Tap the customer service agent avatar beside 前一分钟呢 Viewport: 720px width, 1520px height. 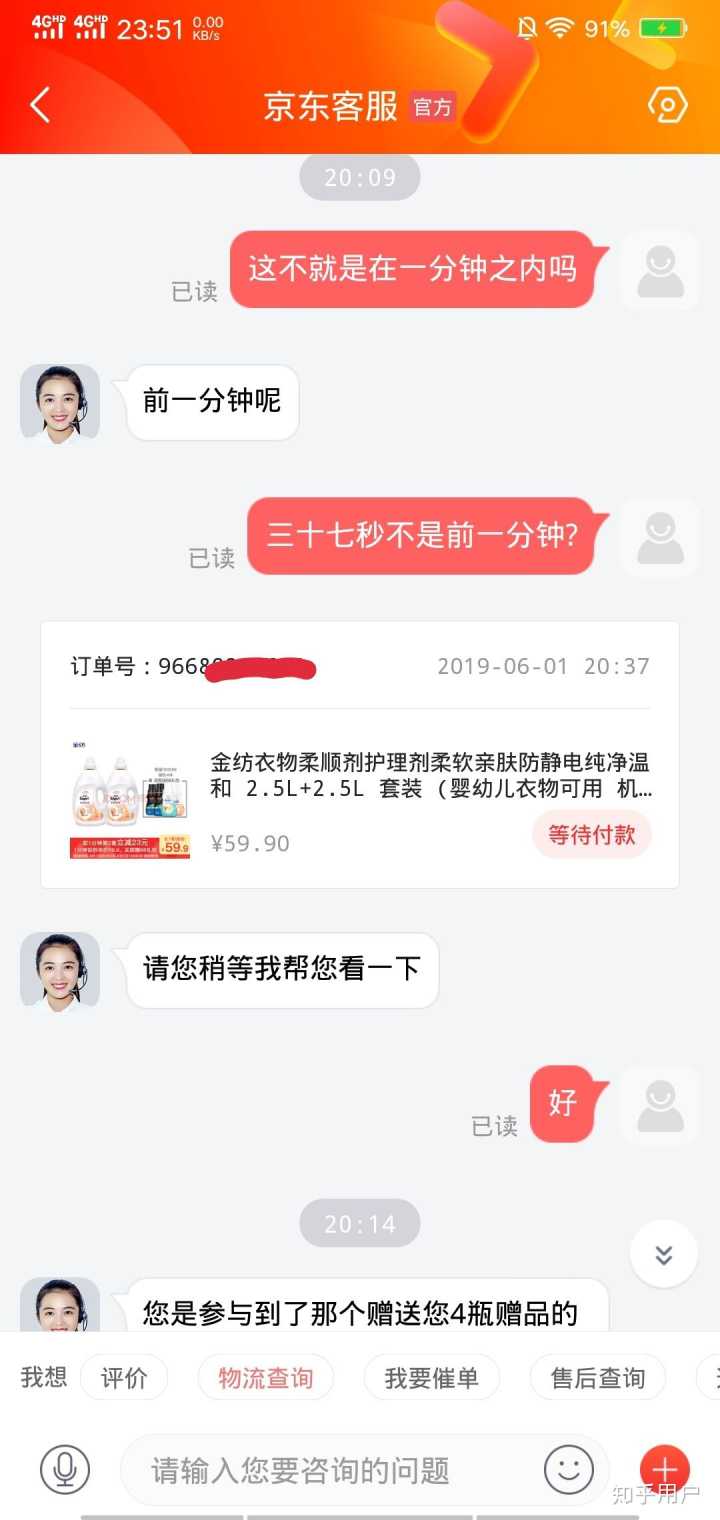point(60,402)
